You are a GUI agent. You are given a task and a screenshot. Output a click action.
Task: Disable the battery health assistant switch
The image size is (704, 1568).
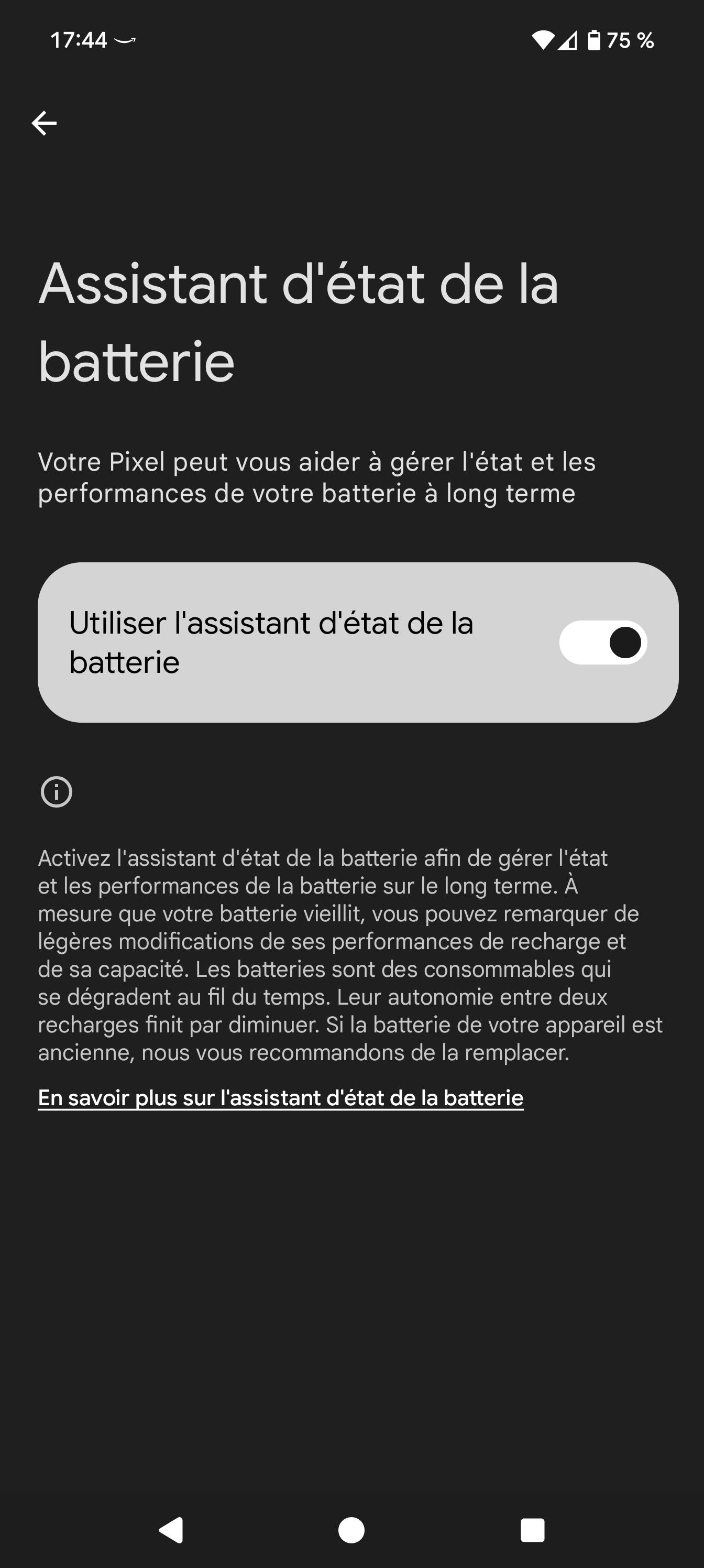[602, 643]
